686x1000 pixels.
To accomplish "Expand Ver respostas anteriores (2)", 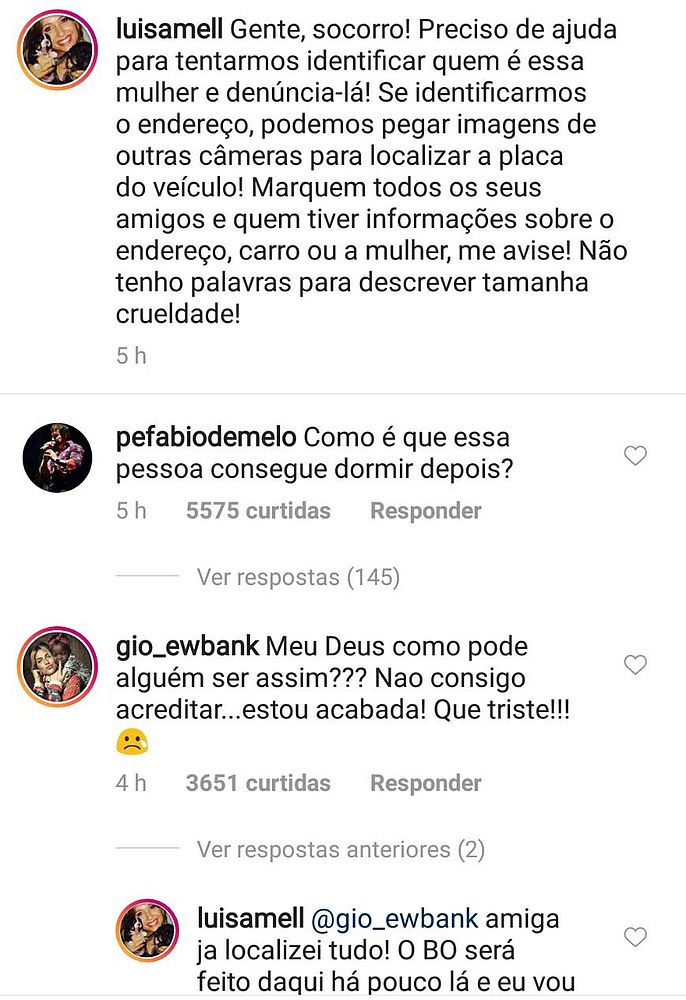I will coord(340,850).
